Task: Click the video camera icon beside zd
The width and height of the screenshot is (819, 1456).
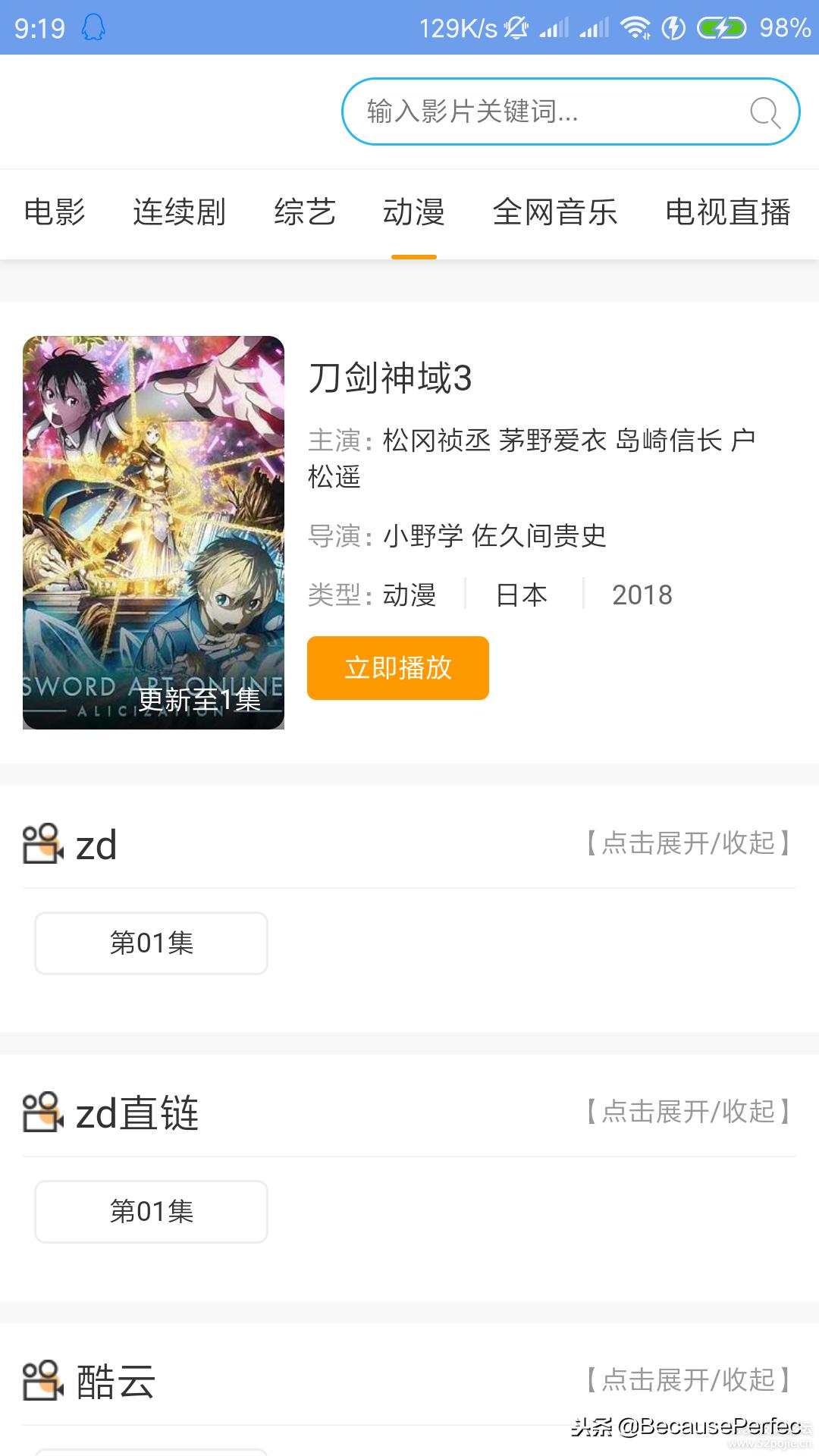Action: click(x=44, y=844)
